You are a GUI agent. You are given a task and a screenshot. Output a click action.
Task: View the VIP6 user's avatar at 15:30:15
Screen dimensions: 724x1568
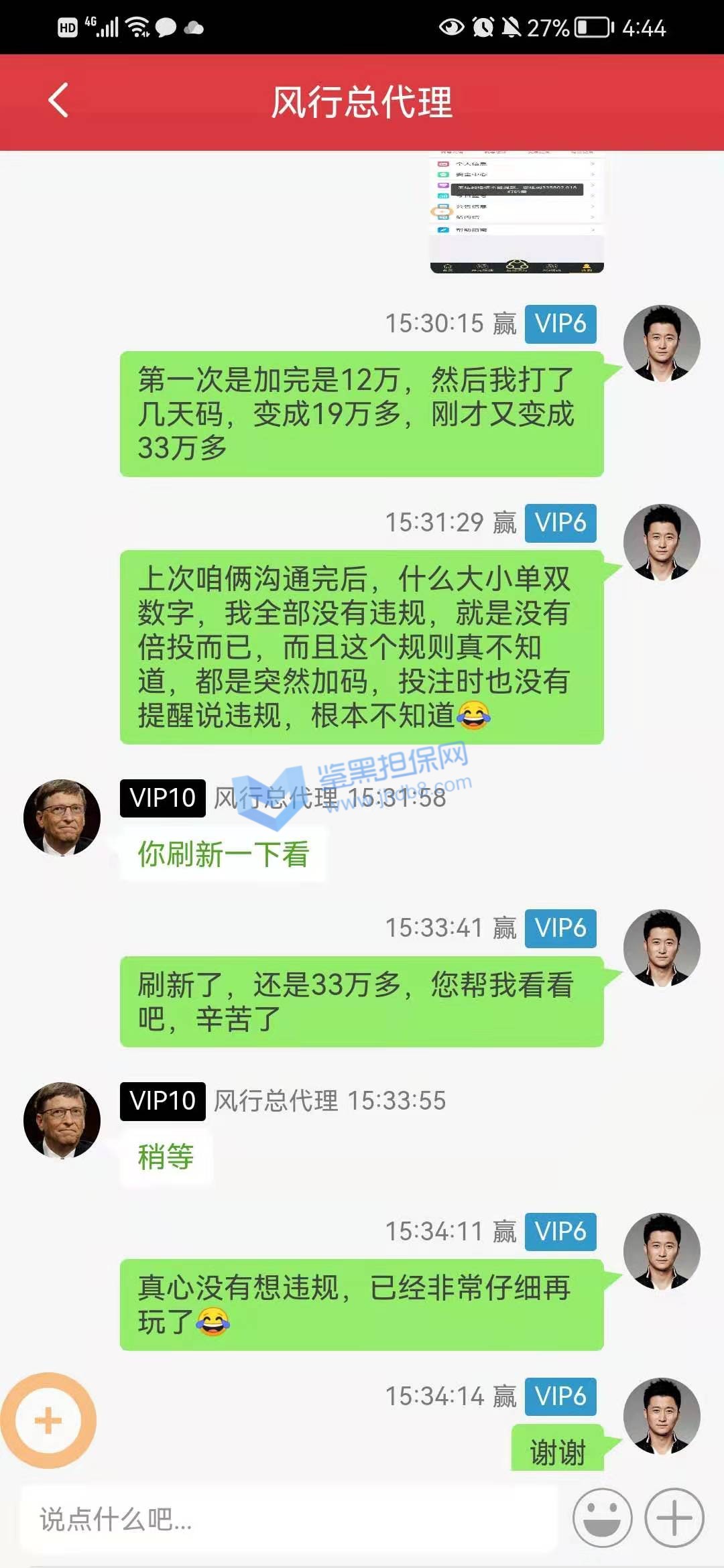tap(662, 344)
